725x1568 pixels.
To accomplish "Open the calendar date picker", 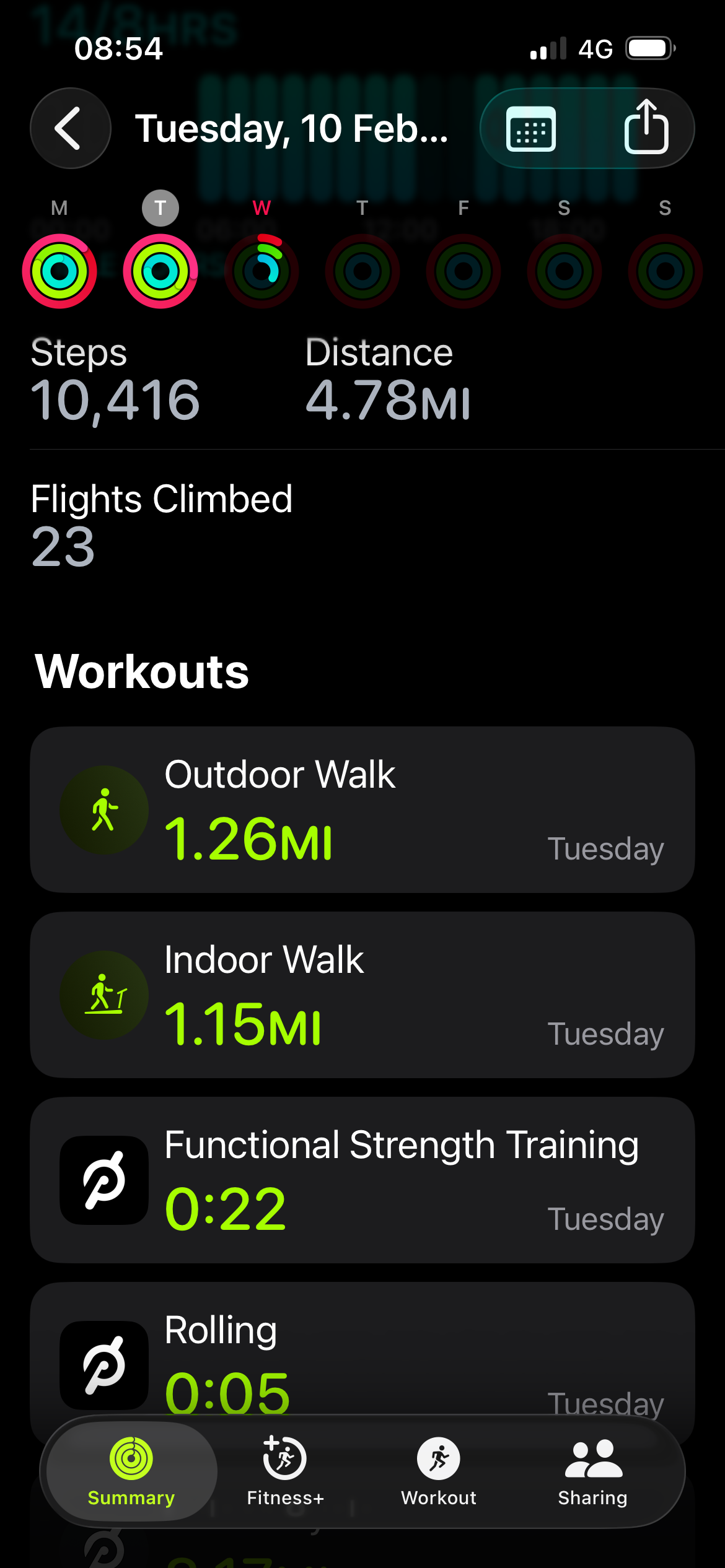I will click(531, 128).
